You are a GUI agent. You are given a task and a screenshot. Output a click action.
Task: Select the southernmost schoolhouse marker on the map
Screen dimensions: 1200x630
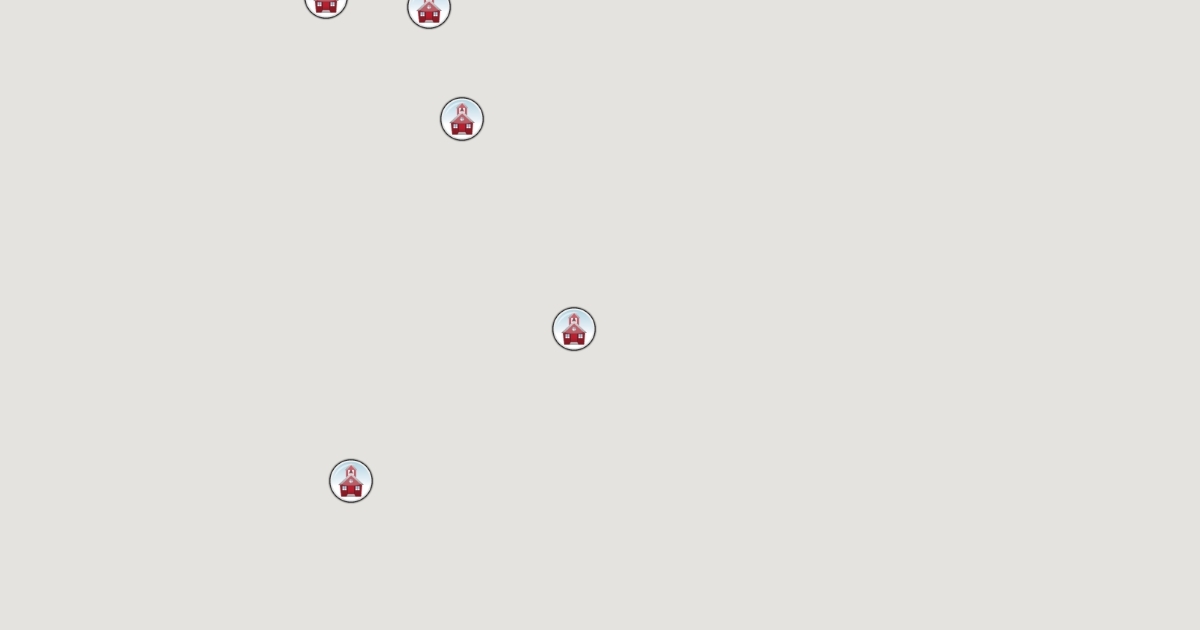pos(351,481)
